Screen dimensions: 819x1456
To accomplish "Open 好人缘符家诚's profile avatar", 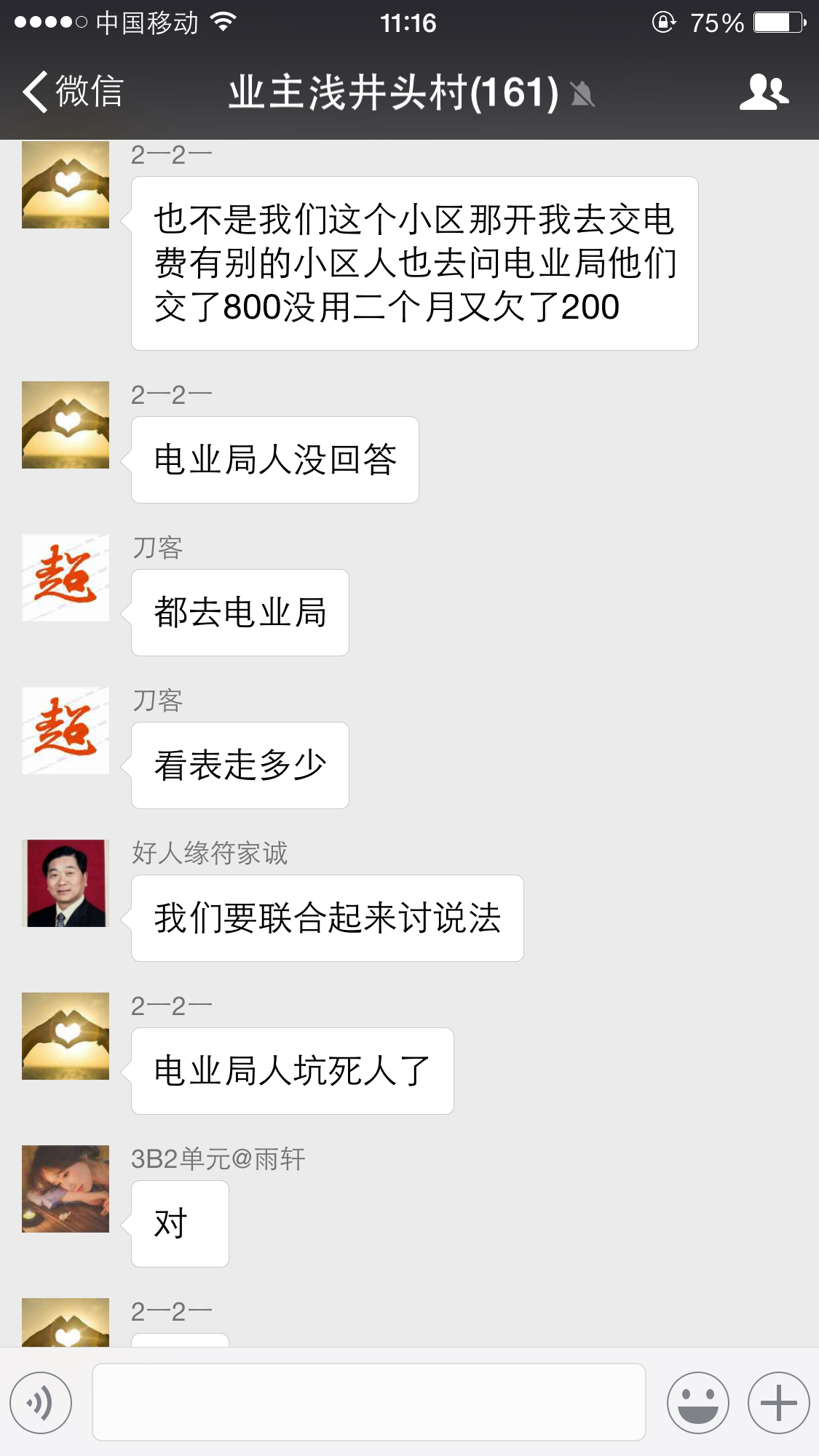I will [x=66, y=883].
